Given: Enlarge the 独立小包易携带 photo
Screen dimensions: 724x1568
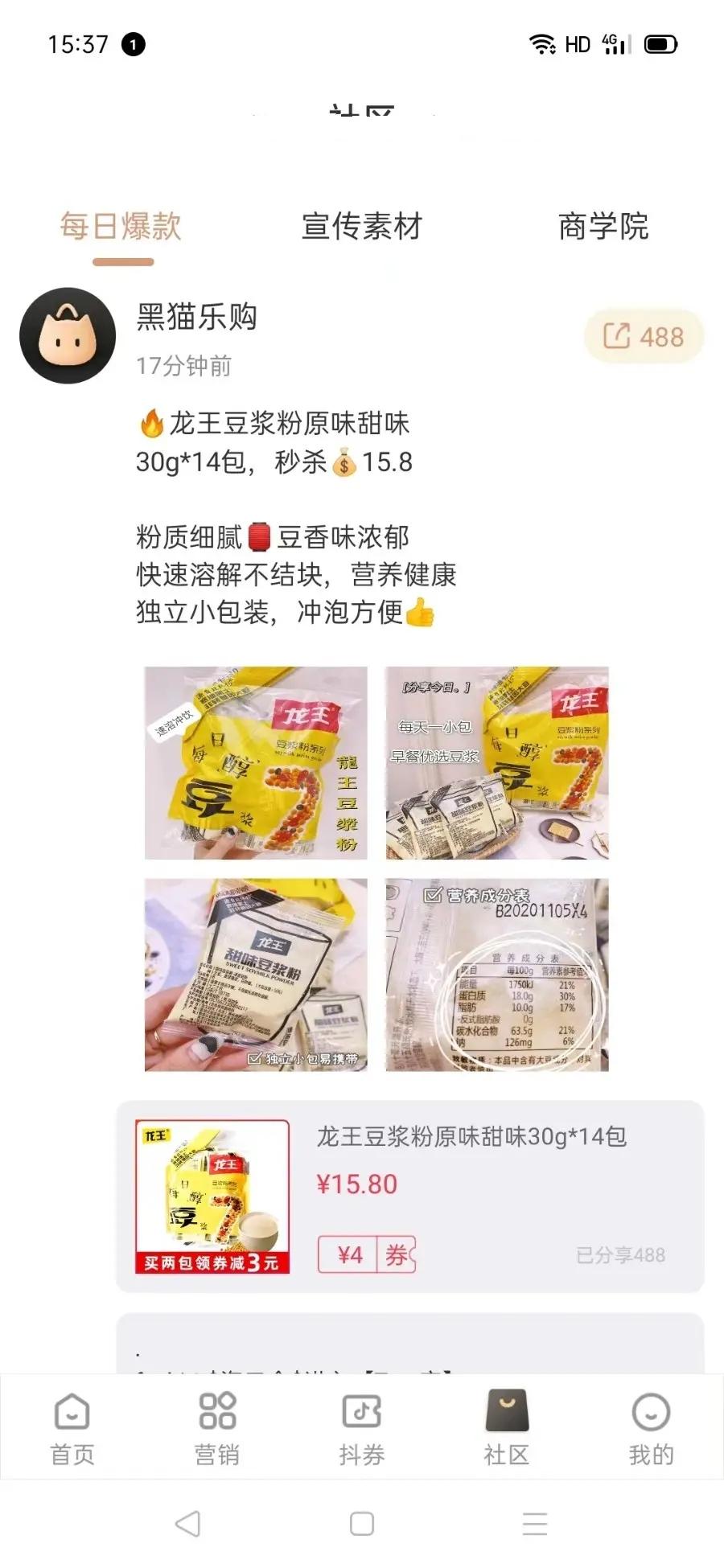Looking at the screenshot, I should (x=256, y=975).
